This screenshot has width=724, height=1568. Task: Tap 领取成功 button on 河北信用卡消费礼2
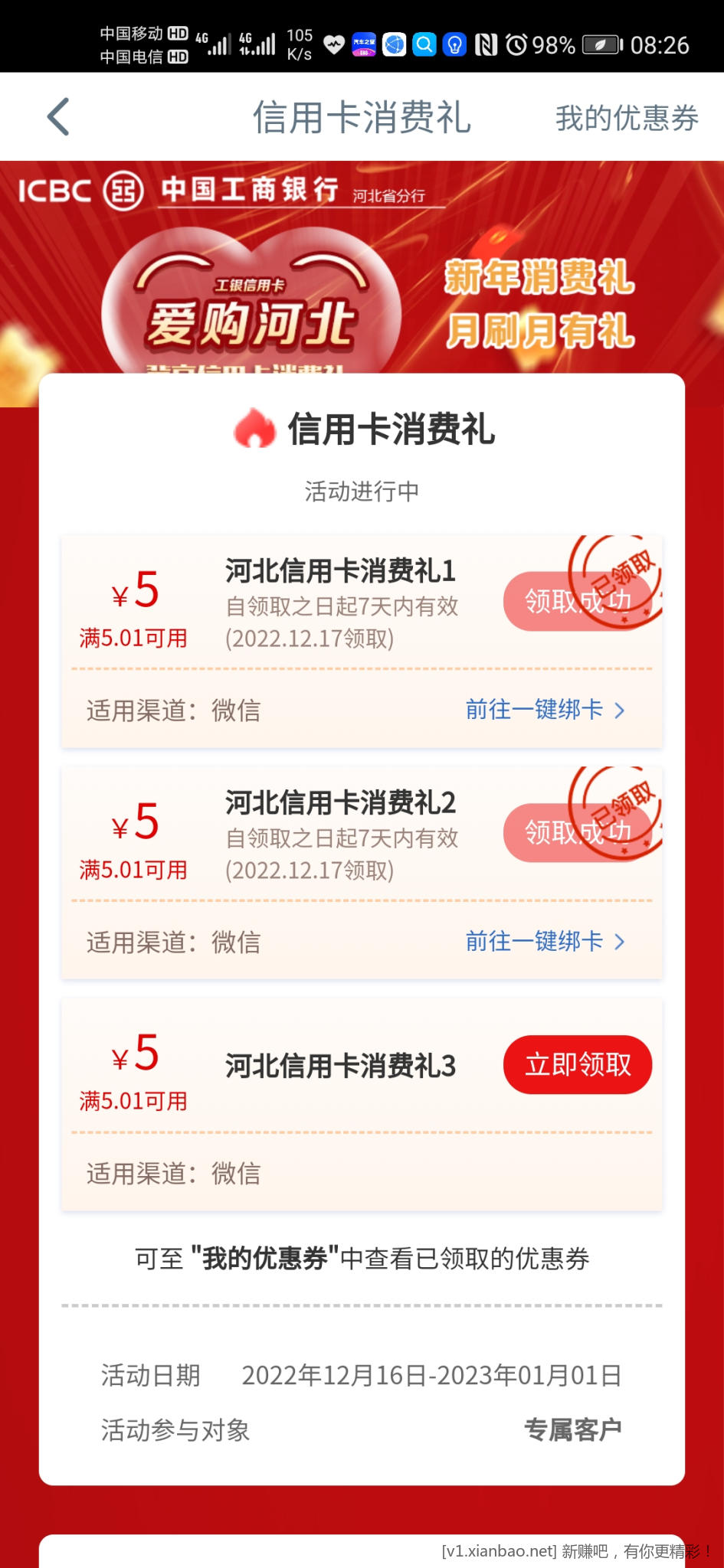[576, 833]
